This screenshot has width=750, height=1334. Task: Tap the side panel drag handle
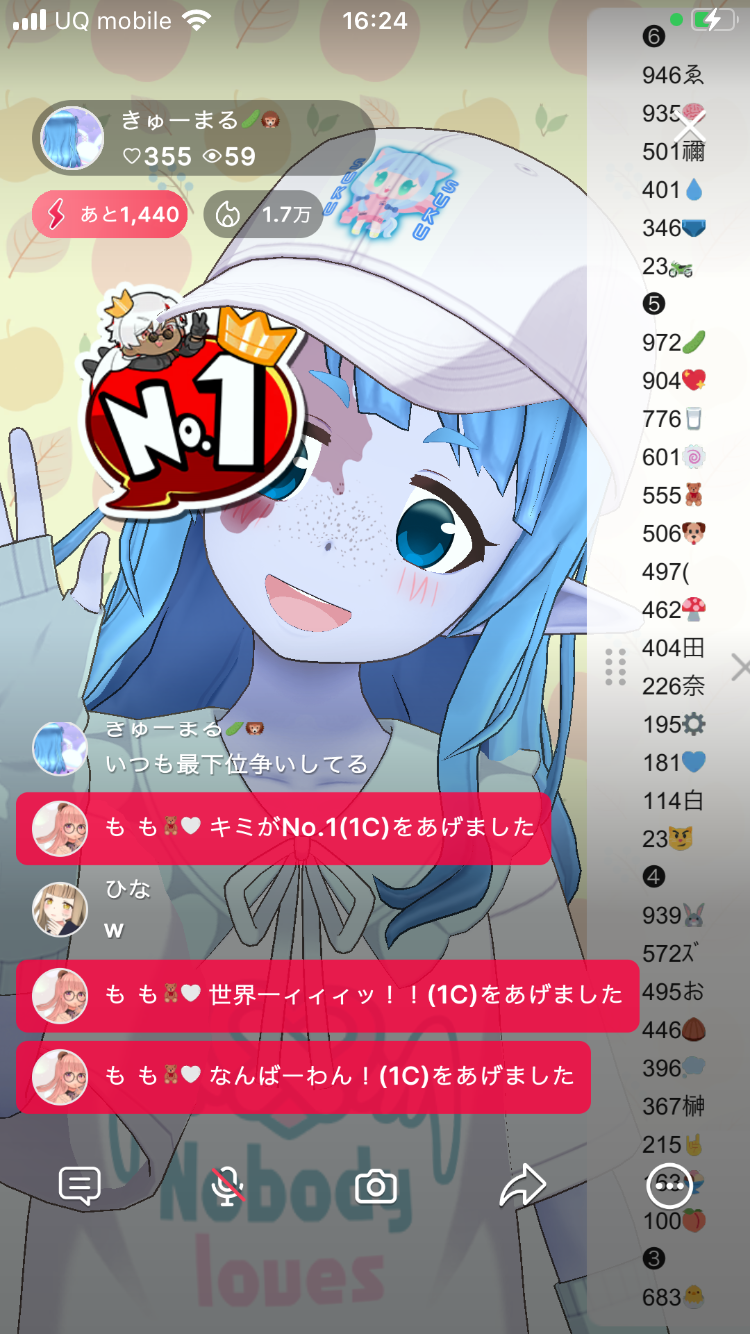pos(616,667)
